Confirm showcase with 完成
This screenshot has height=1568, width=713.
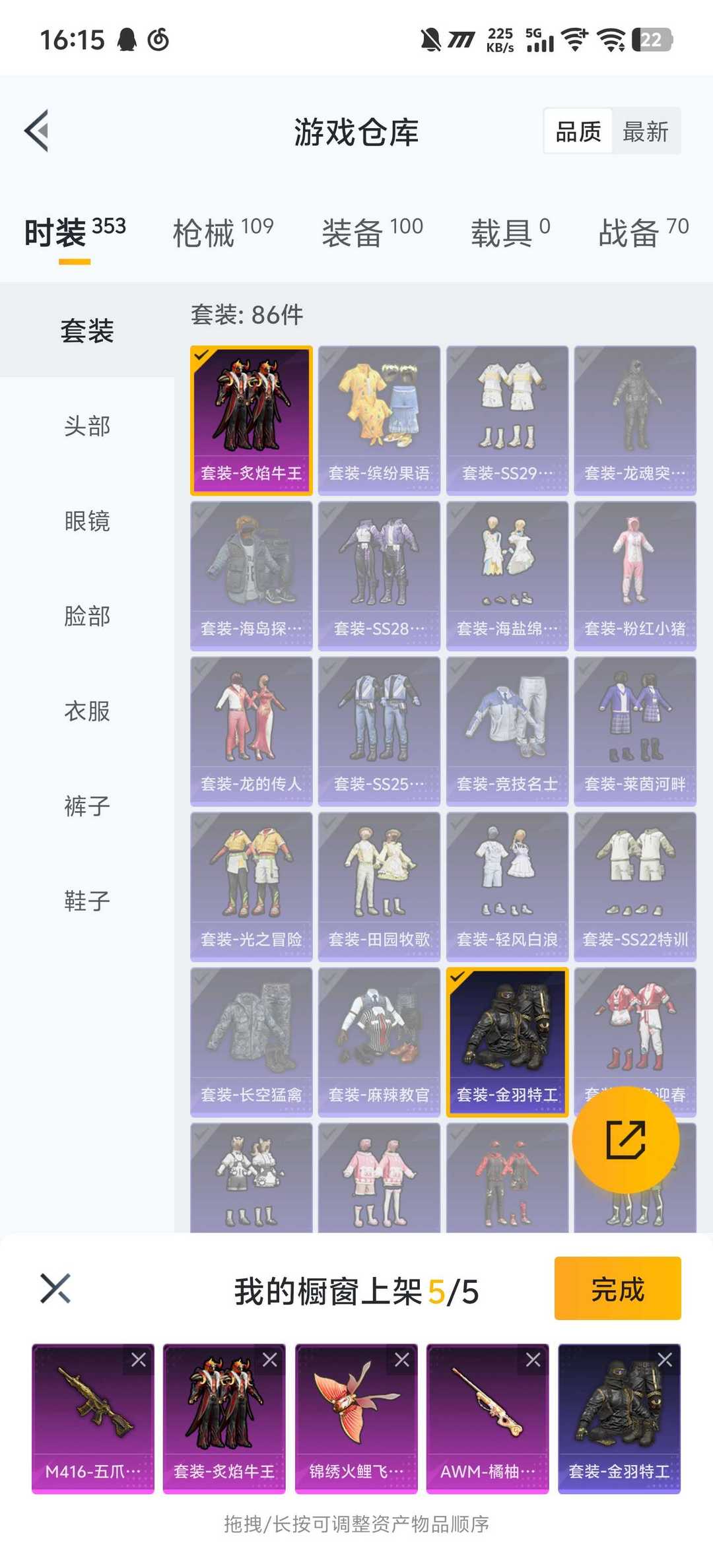tap(617, 1288)
